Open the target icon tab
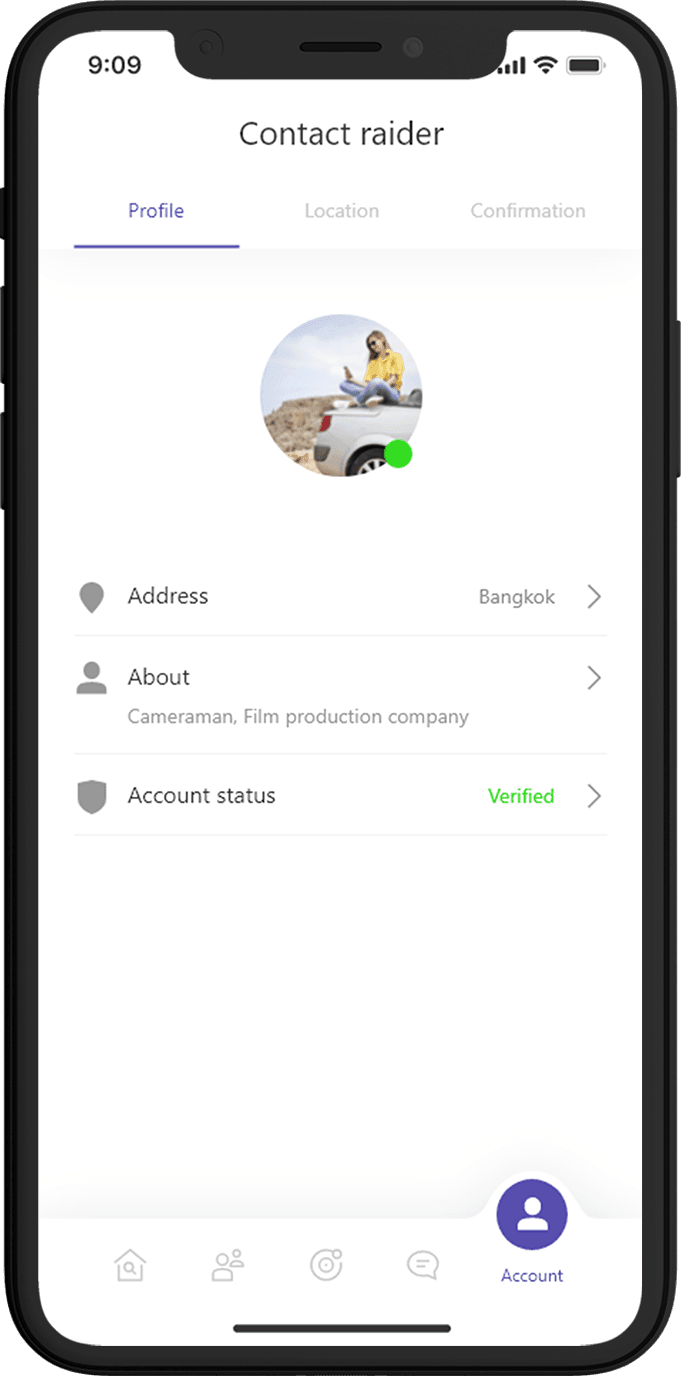 point(326,1265)
